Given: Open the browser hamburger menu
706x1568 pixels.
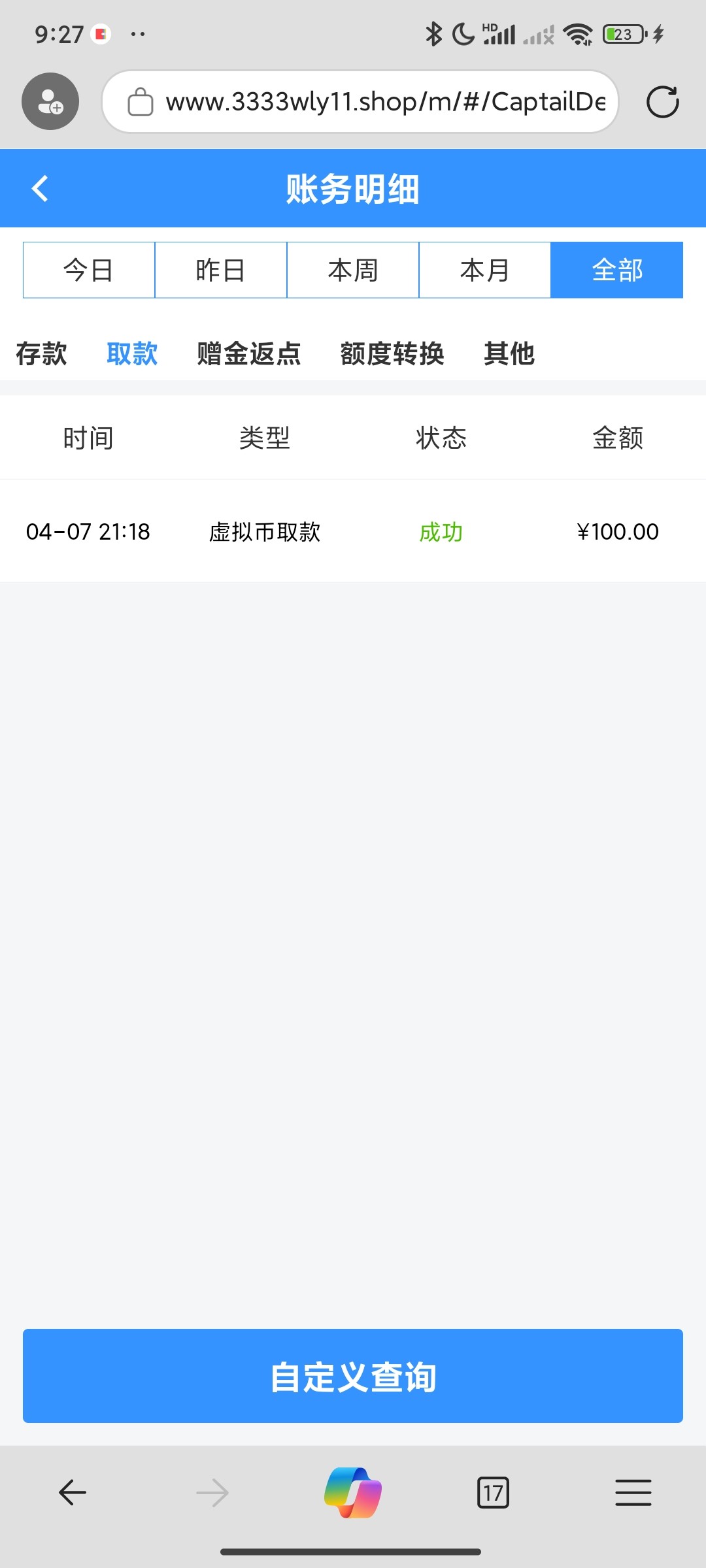Looking at the screenshot, I should coord(633,1493).
